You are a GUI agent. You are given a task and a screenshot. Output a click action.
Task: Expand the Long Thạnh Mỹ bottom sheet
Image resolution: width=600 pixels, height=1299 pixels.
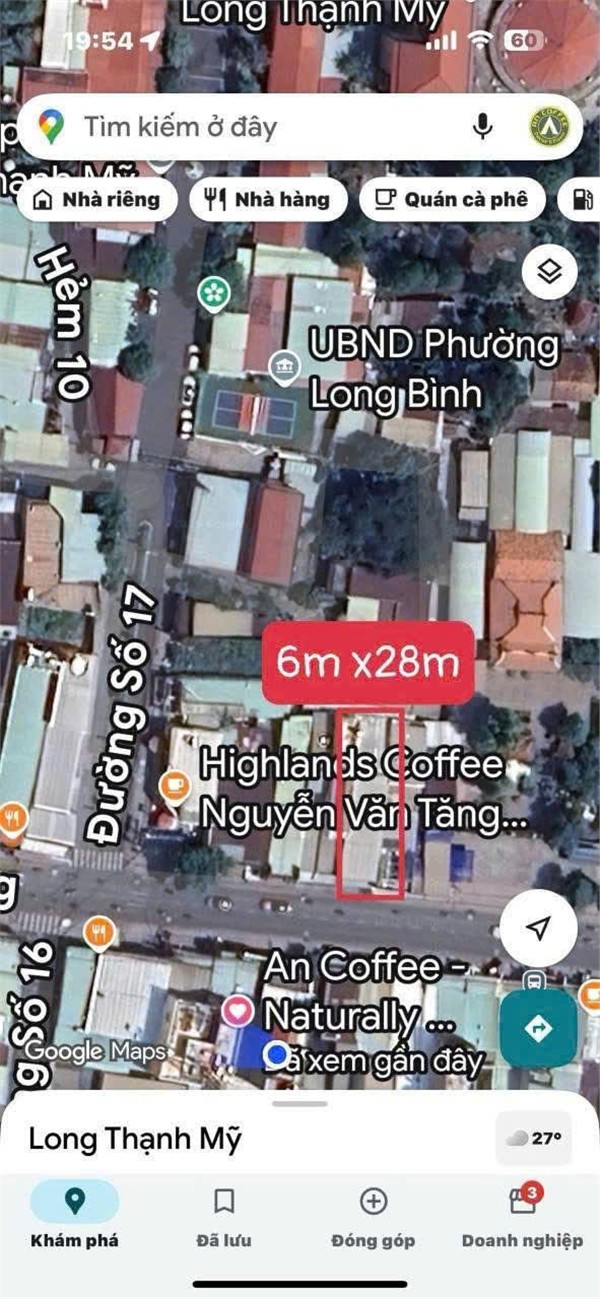(x=299, y=1104)
